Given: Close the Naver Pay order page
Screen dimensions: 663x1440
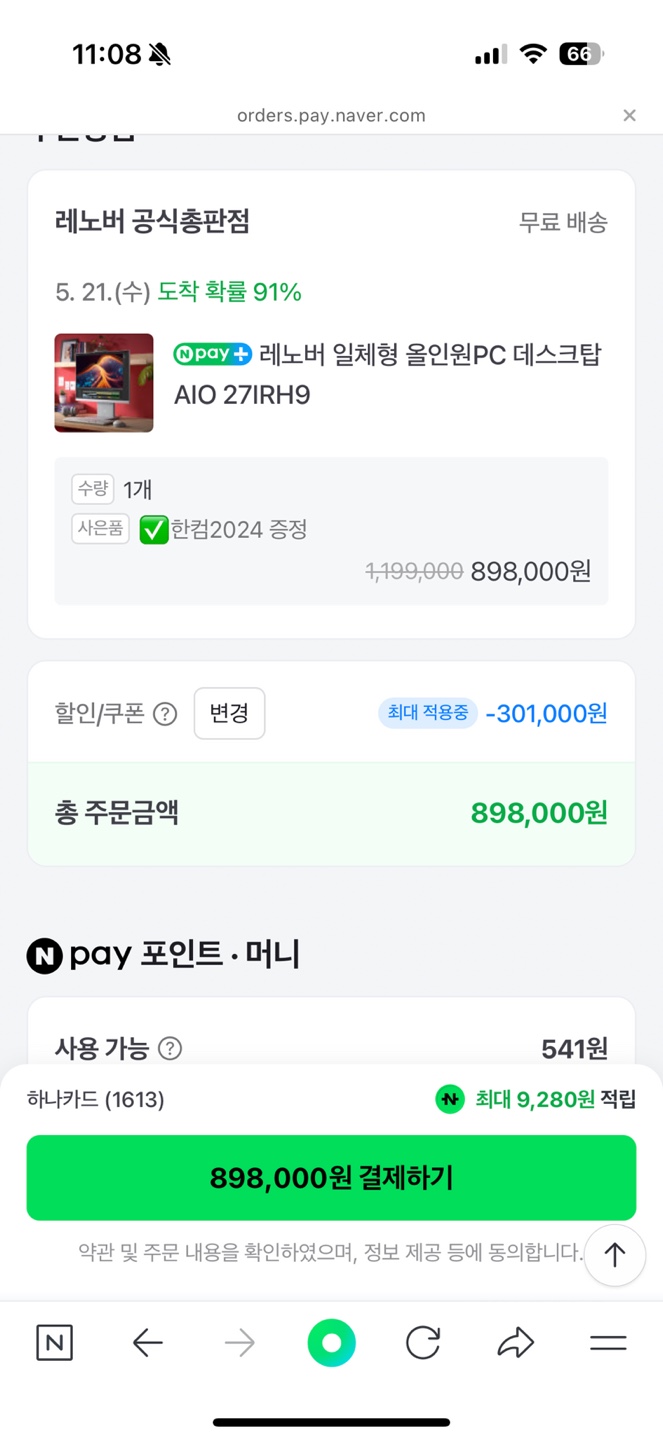Looking at the screenshot, I should click(629, 115).
